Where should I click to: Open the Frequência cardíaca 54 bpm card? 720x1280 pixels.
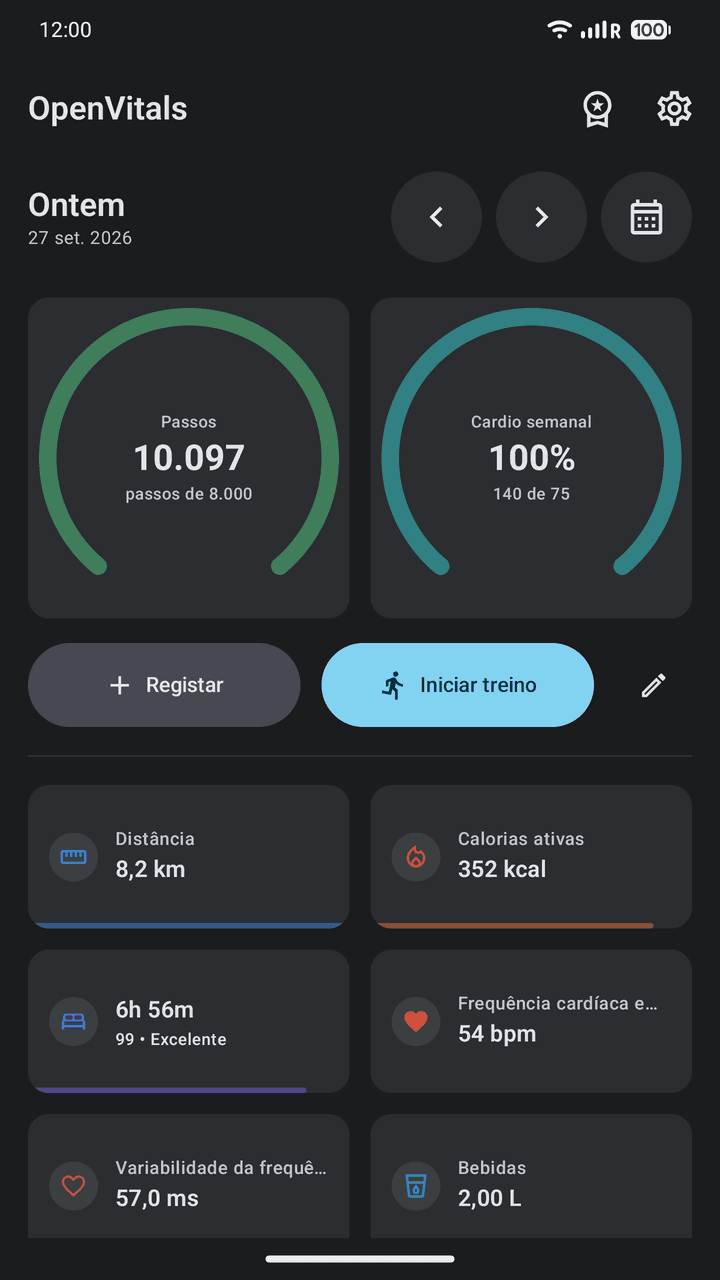pos(531,1021)
